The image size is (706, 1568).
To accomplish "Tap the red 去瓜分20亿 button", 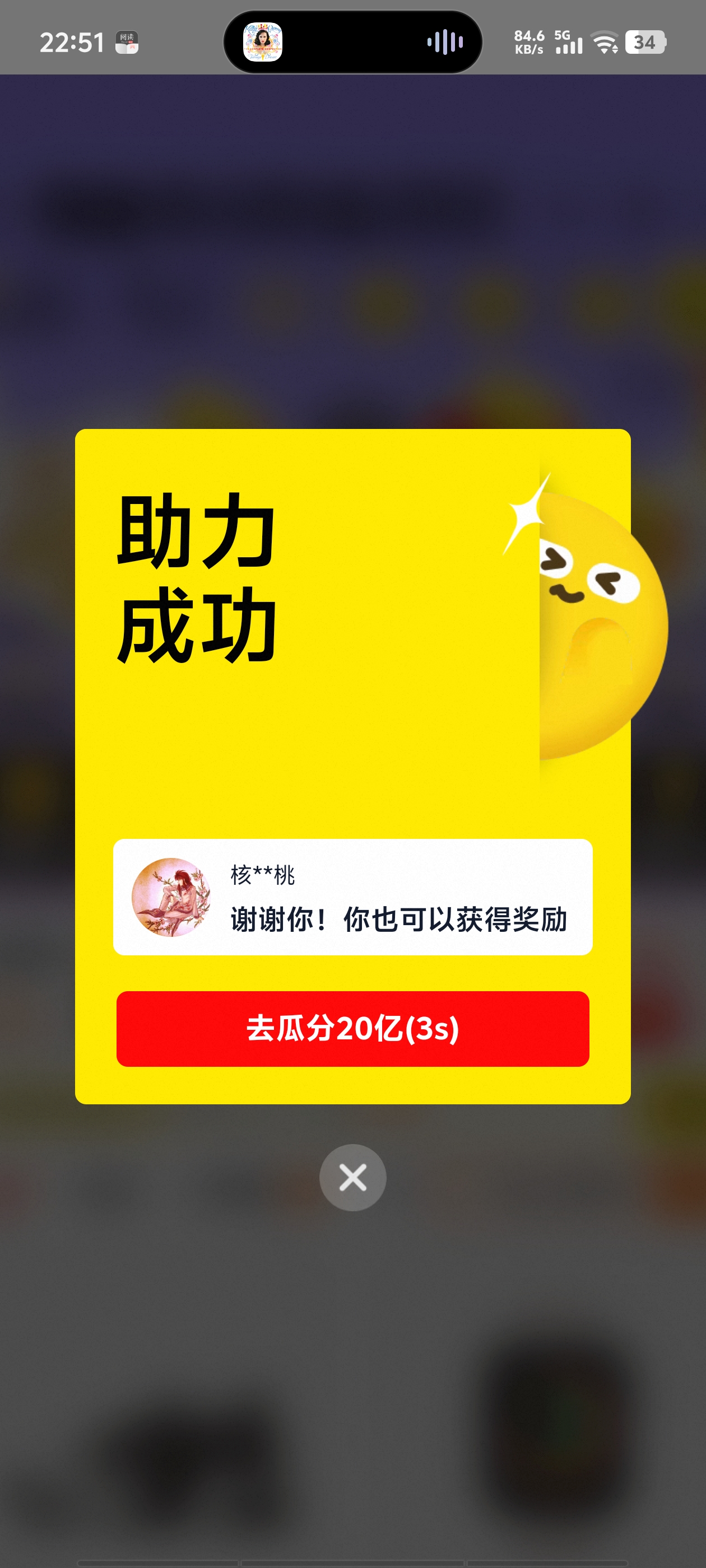I will (x=352, y=1029).
